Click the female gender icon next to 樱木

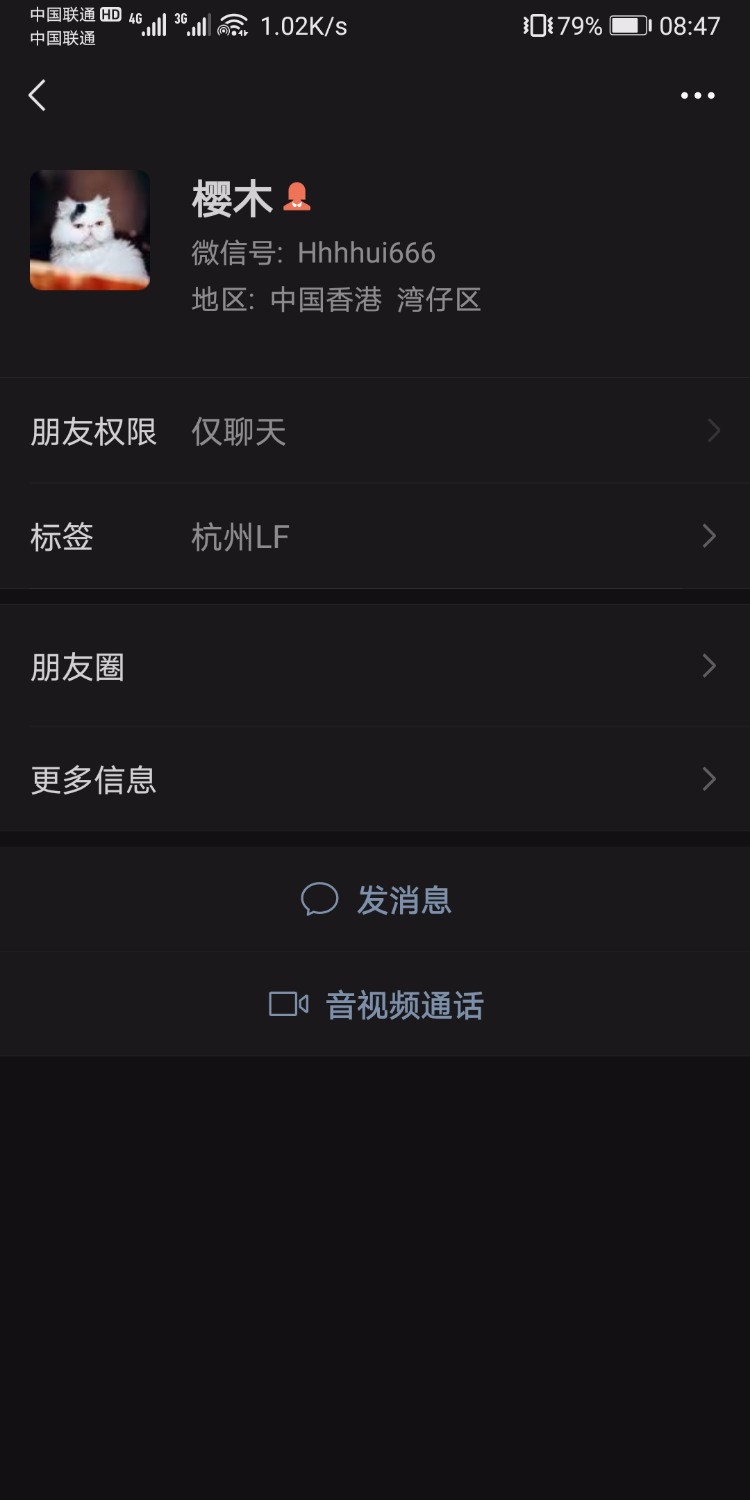point(297,197)
